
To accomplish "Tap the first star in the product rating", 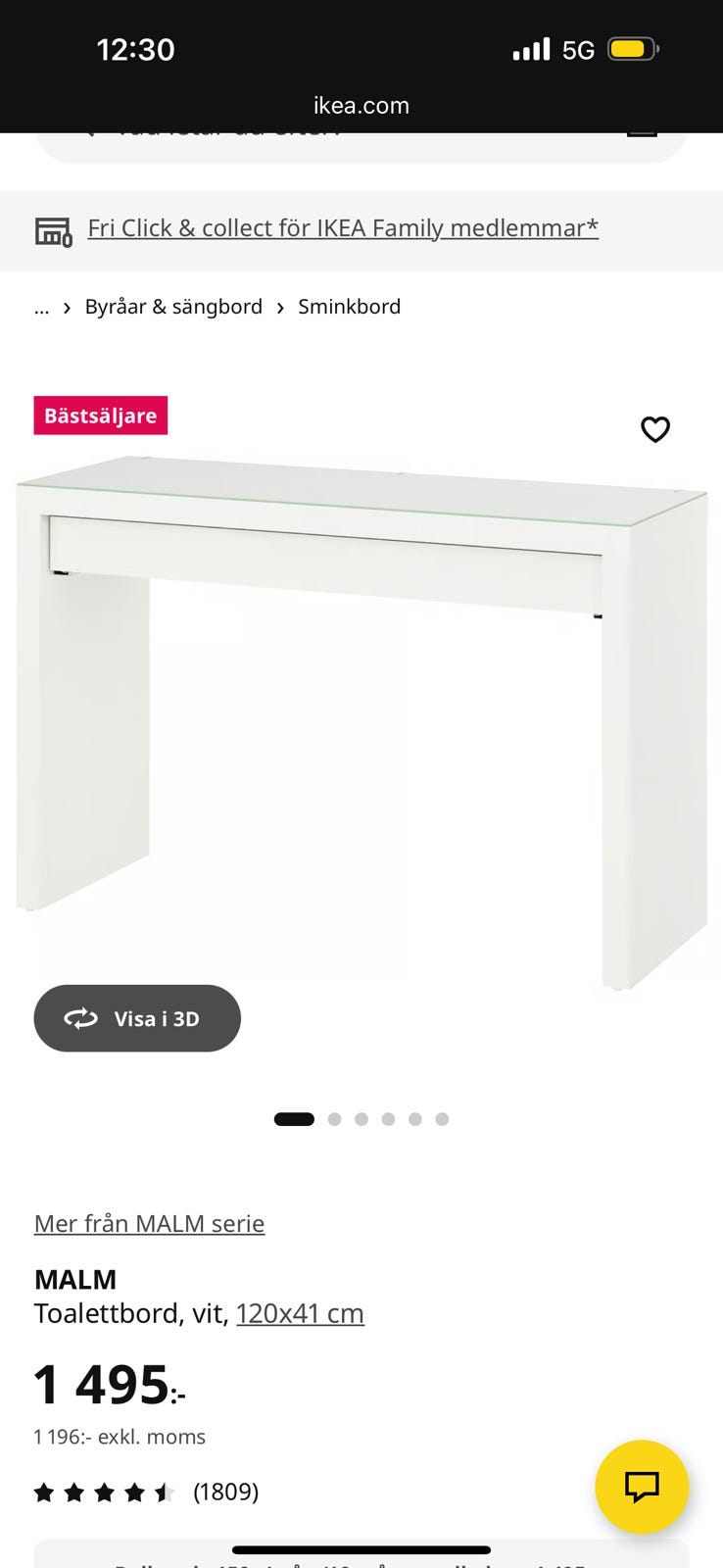I will [x=44, y=1492].
